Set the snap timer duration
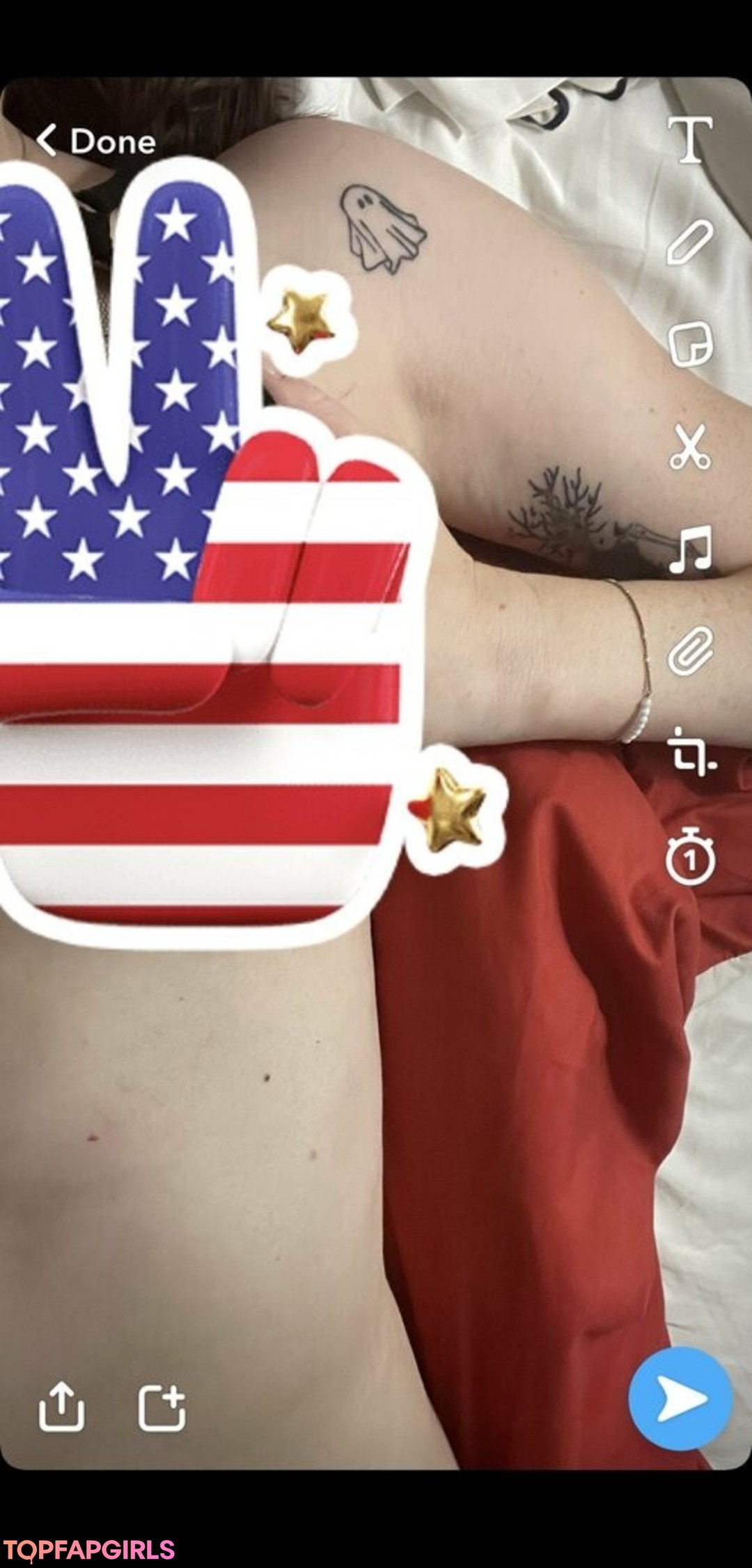Viewport: 752px width, 1568px height. 690,856
